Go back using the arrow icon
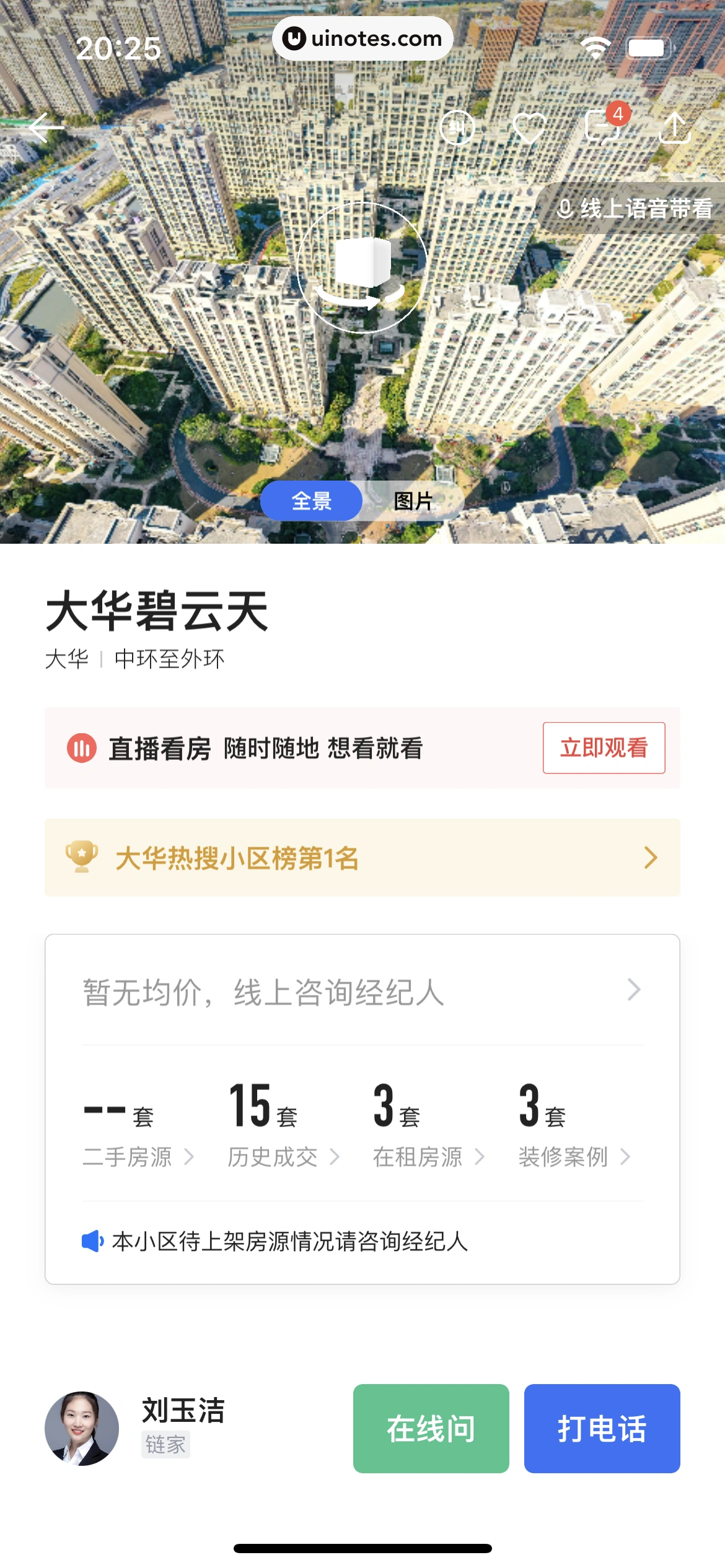The width and height of the screenshot is (725, 1568). (x=46, y=128)
